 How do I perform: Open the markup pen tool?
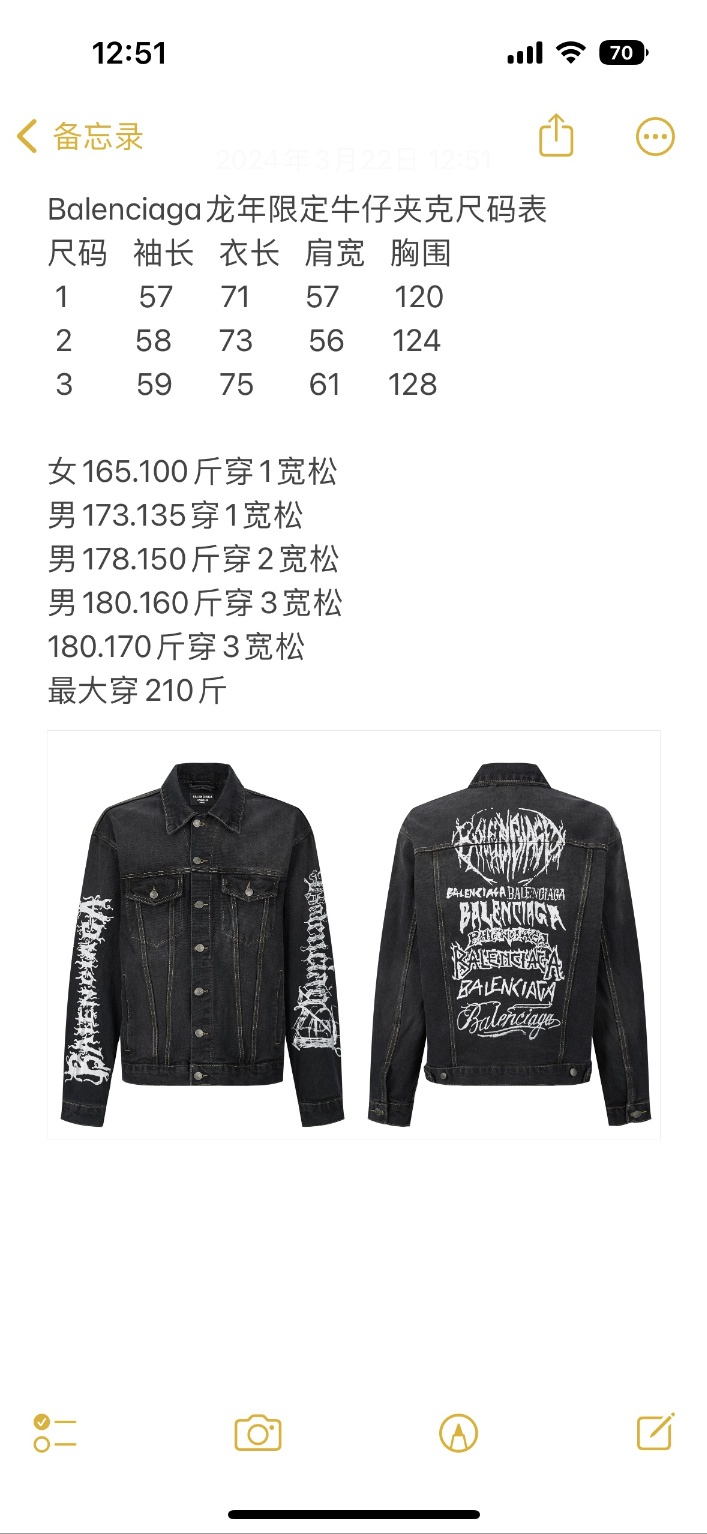[458, 1432]
